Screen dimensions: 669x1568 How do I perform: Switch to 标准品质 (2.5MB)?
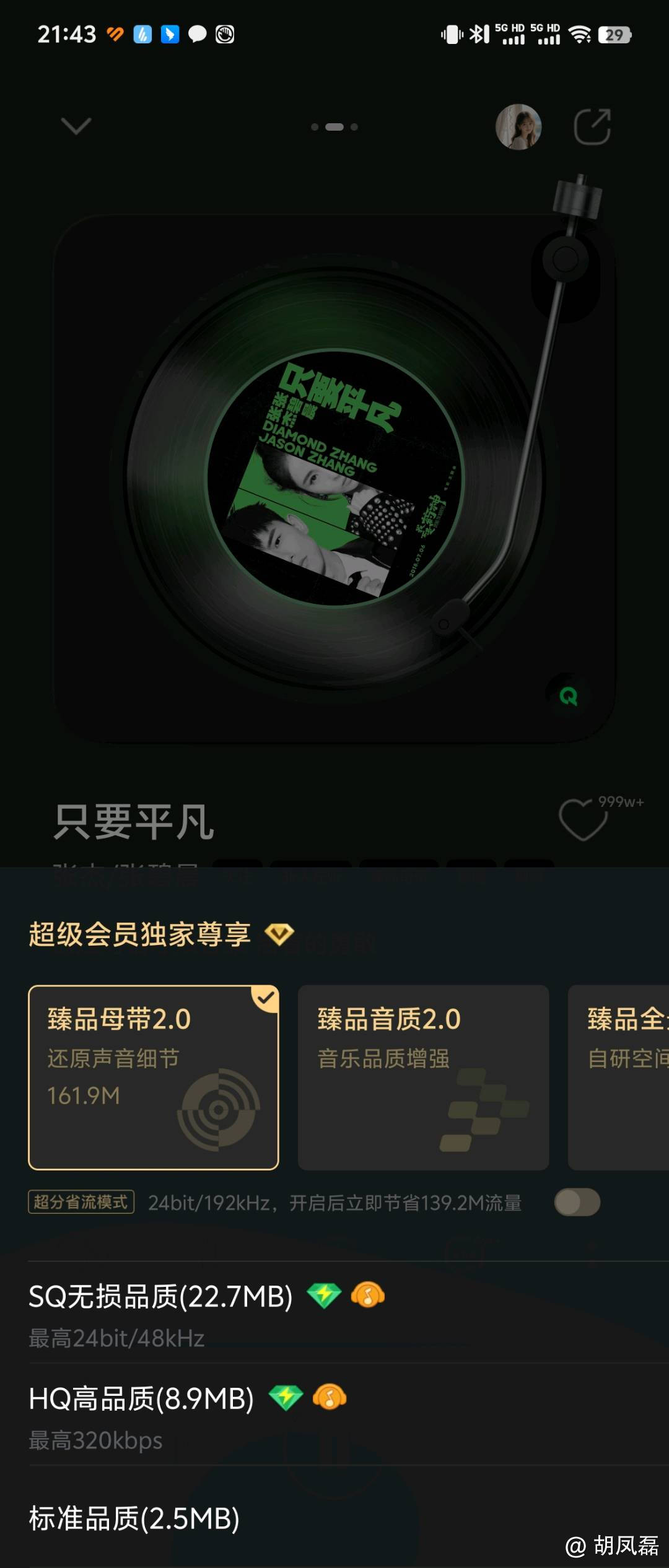[134, 1518]
